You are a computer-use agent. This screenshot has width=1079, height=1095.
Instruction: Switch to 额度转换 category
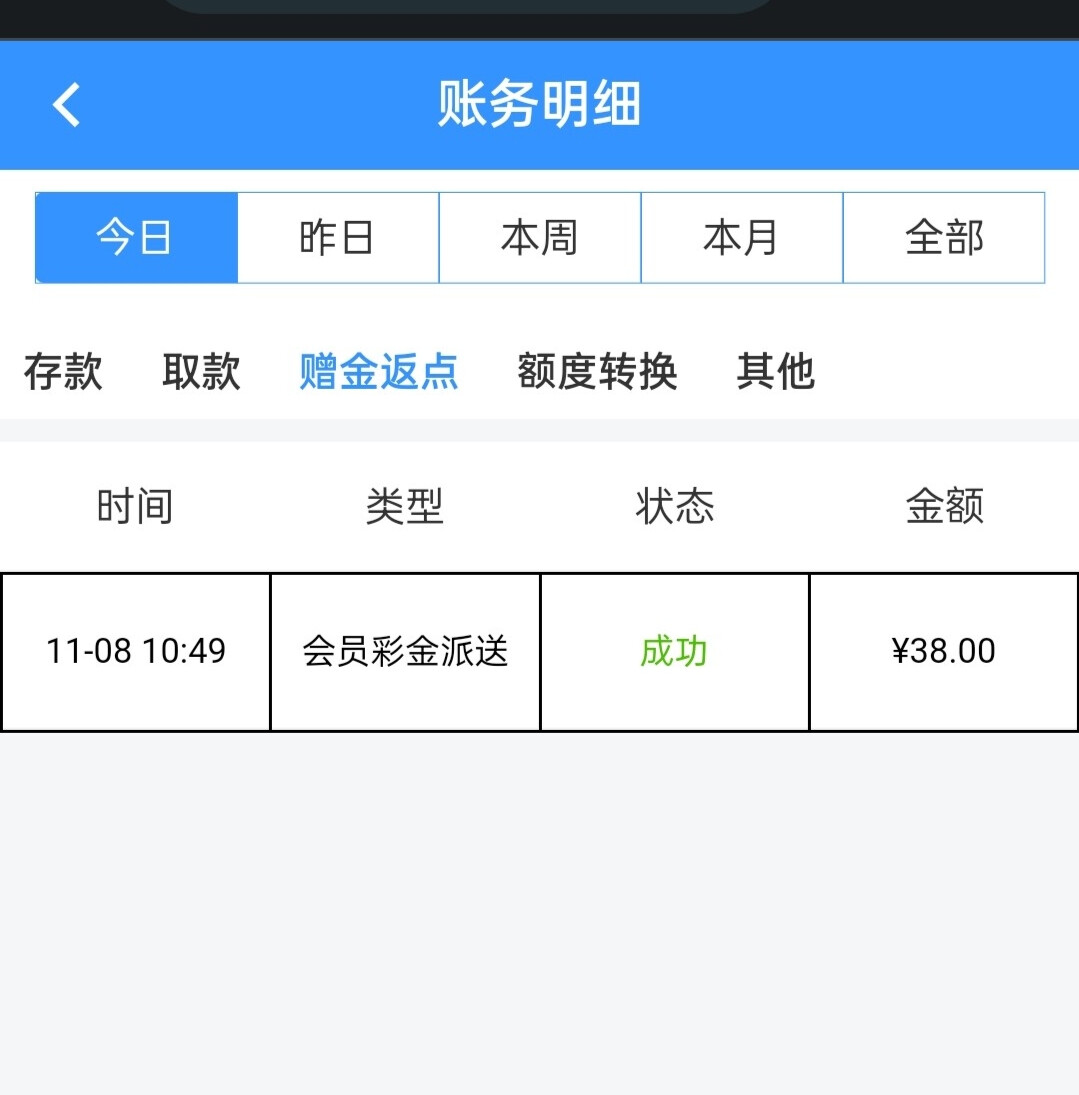[597, 371]
